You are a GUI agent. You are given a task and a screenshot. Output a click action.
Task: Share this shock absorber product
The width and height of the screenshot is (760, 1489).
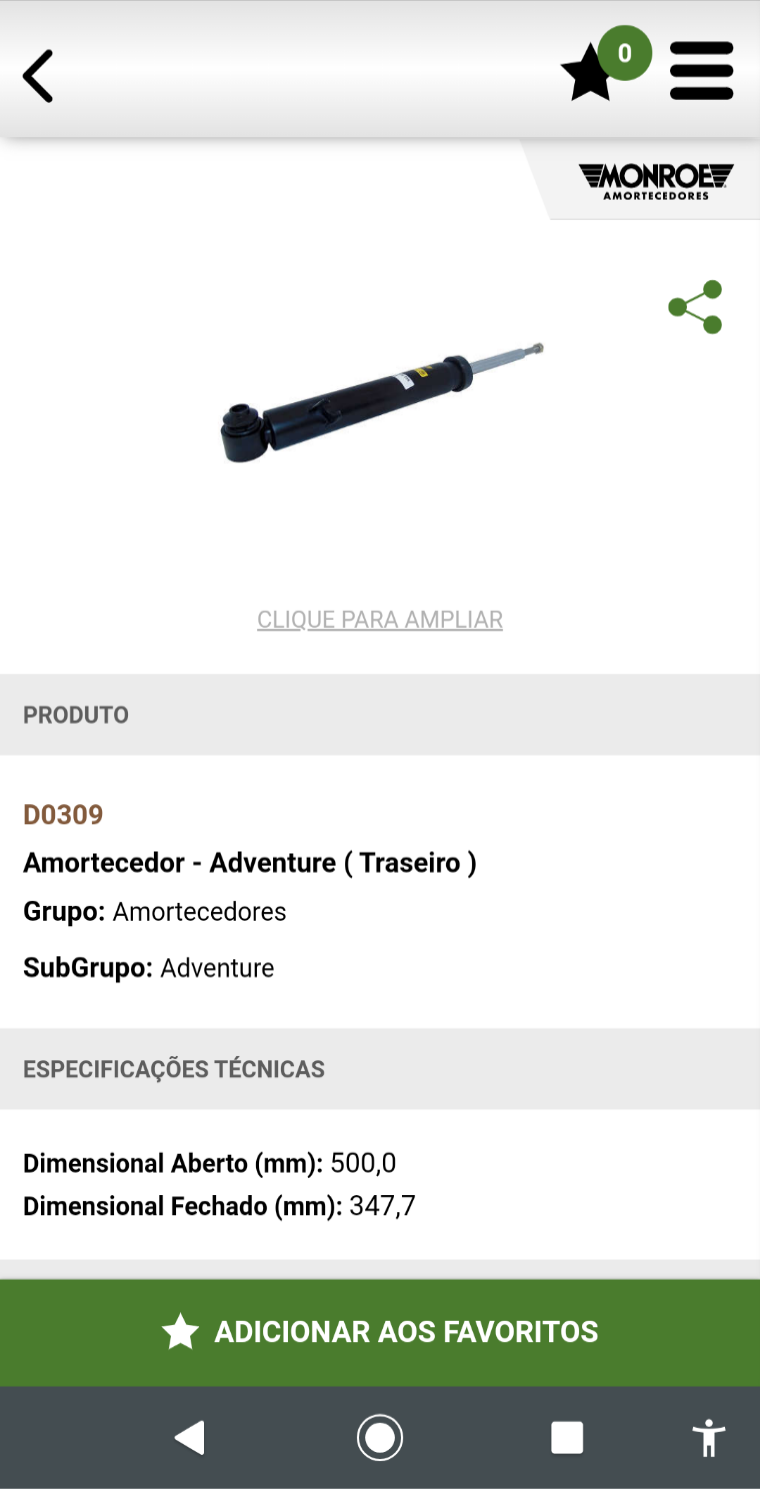(x=695, y=307)
